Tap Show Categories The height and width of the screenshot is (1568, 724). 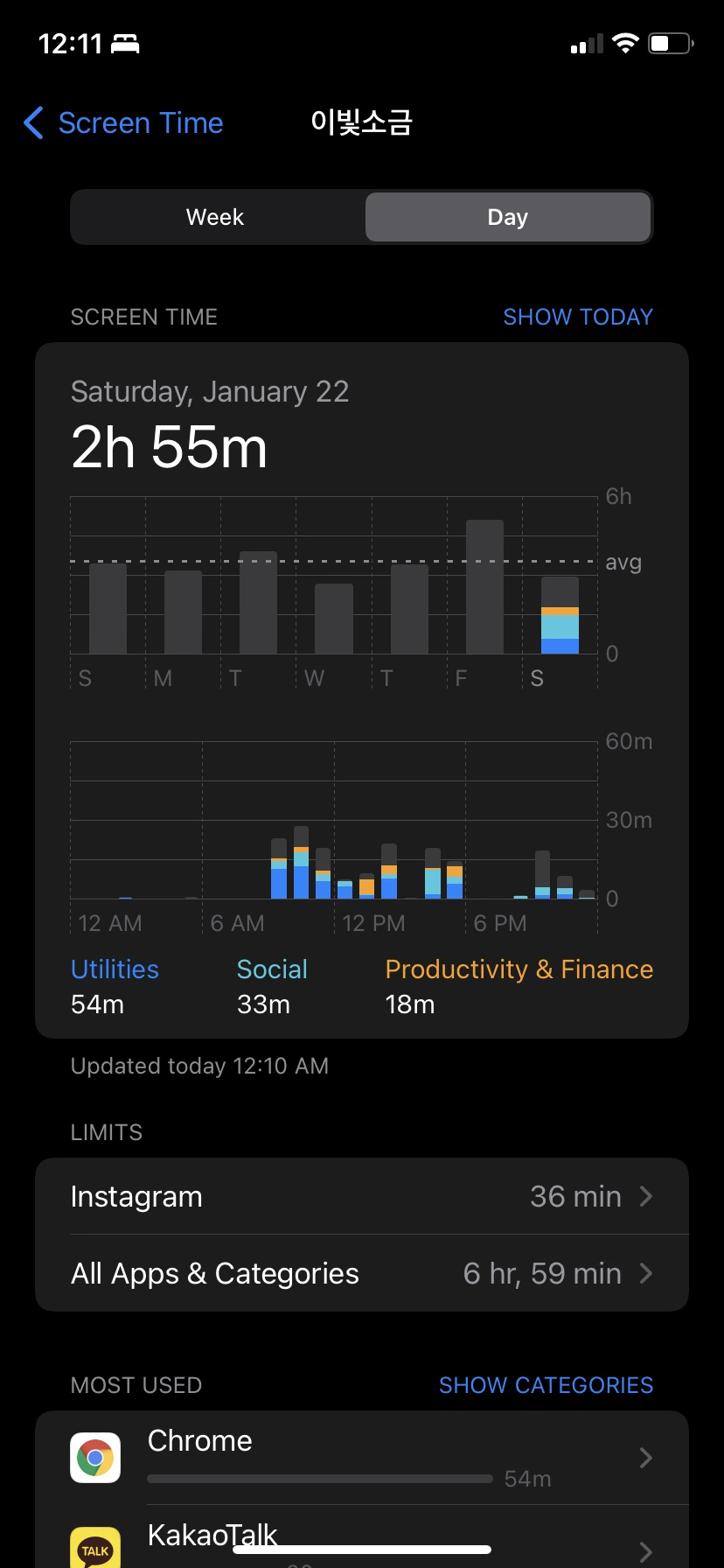(x=546, y=1385)
